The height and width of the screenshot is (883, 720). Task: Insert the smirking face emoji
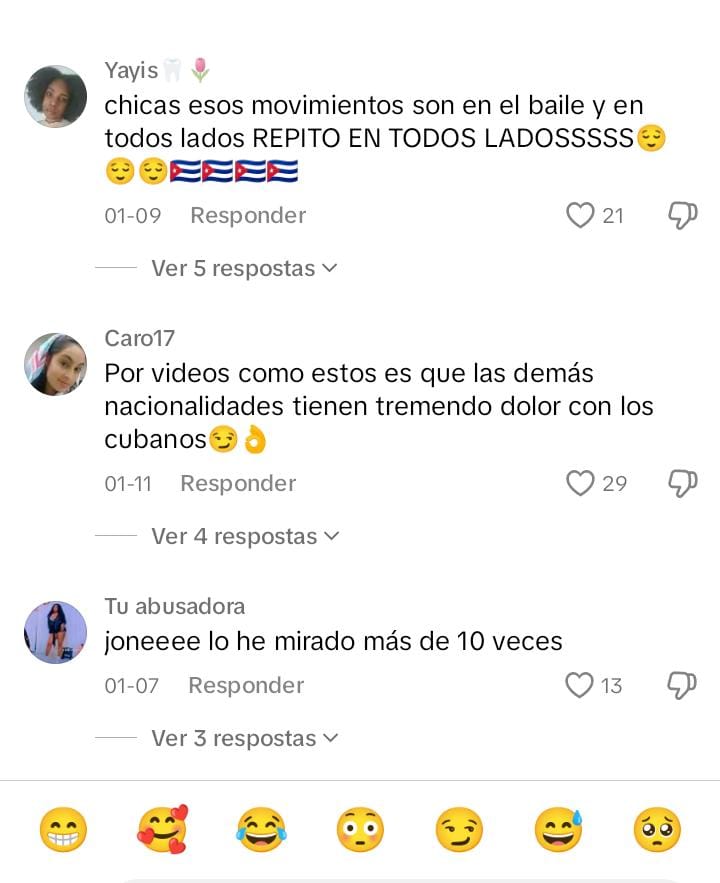[459, 830]
